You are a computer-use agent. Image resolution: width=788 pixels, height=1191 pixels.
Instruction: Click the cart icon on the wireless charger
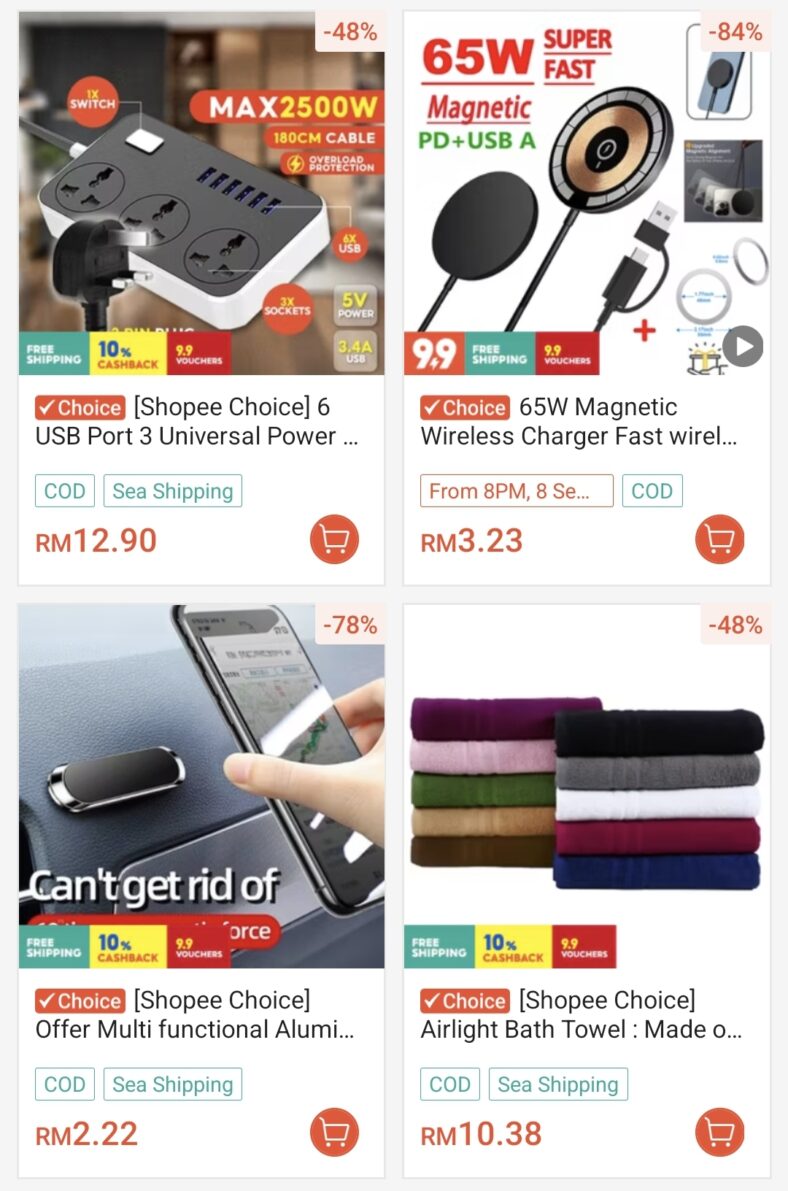tap(719, 538)
